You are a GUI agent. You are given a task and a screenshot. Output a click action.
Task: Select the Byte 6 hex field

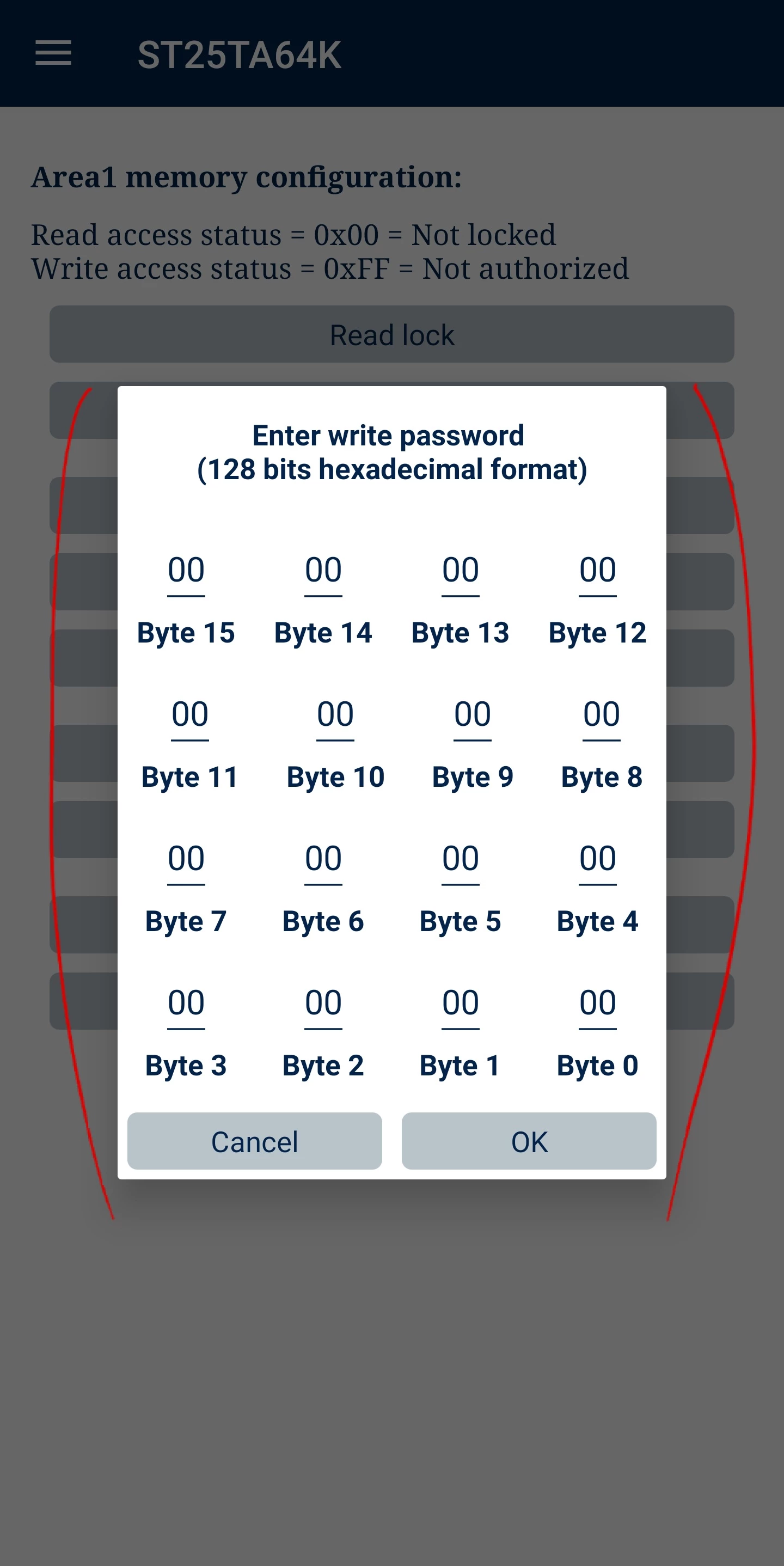(323, 861)
